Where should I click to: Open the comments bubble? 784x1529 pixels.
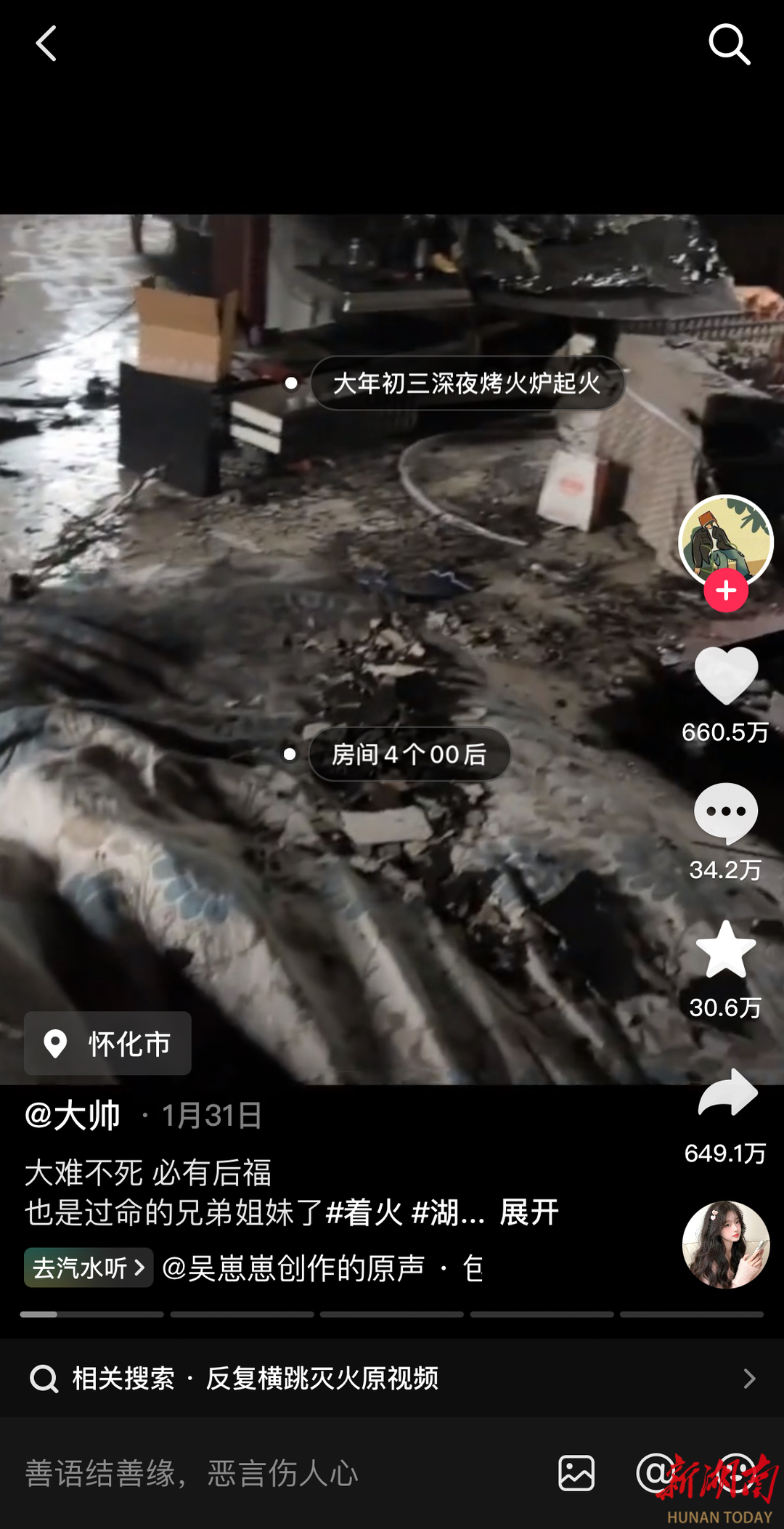725,814
